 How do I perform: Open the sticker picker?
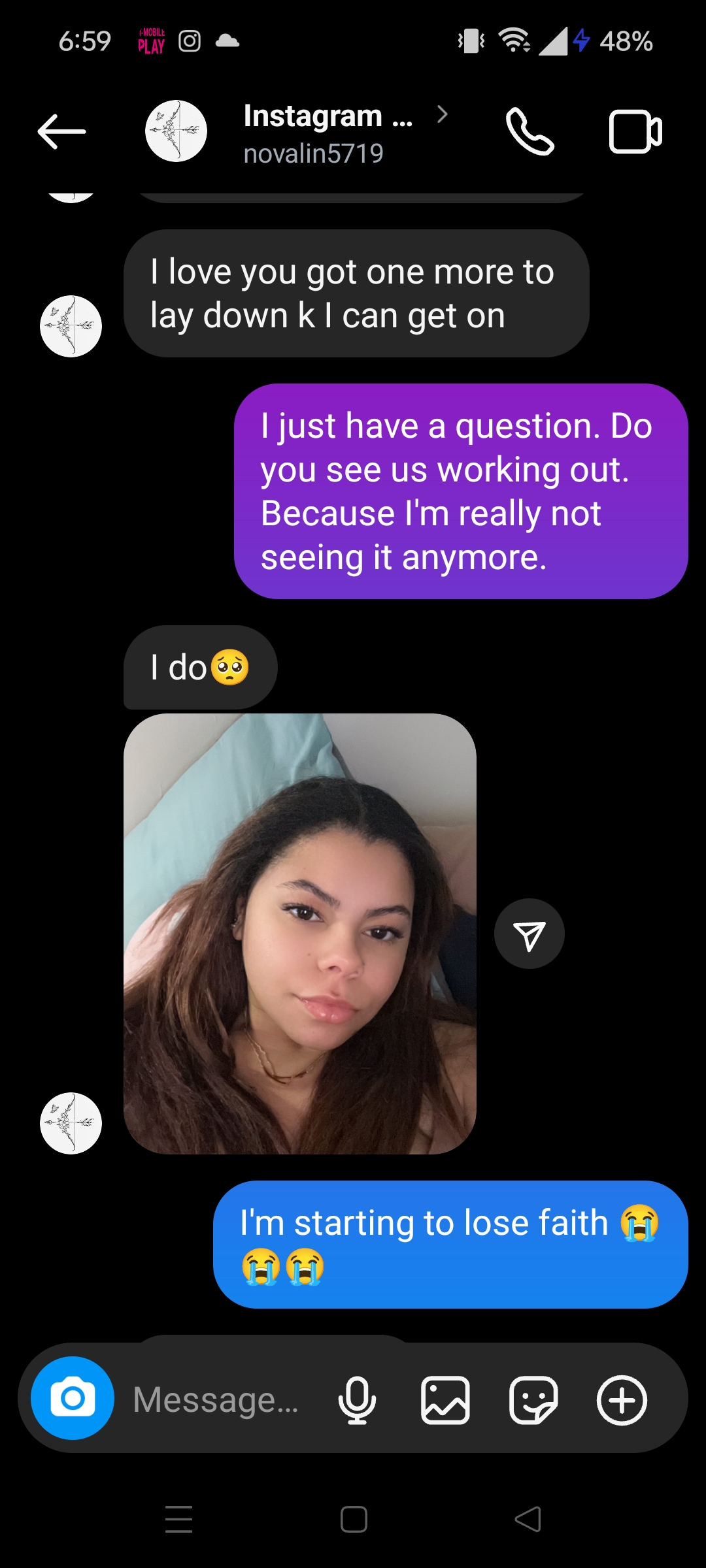coord(533,1399)
